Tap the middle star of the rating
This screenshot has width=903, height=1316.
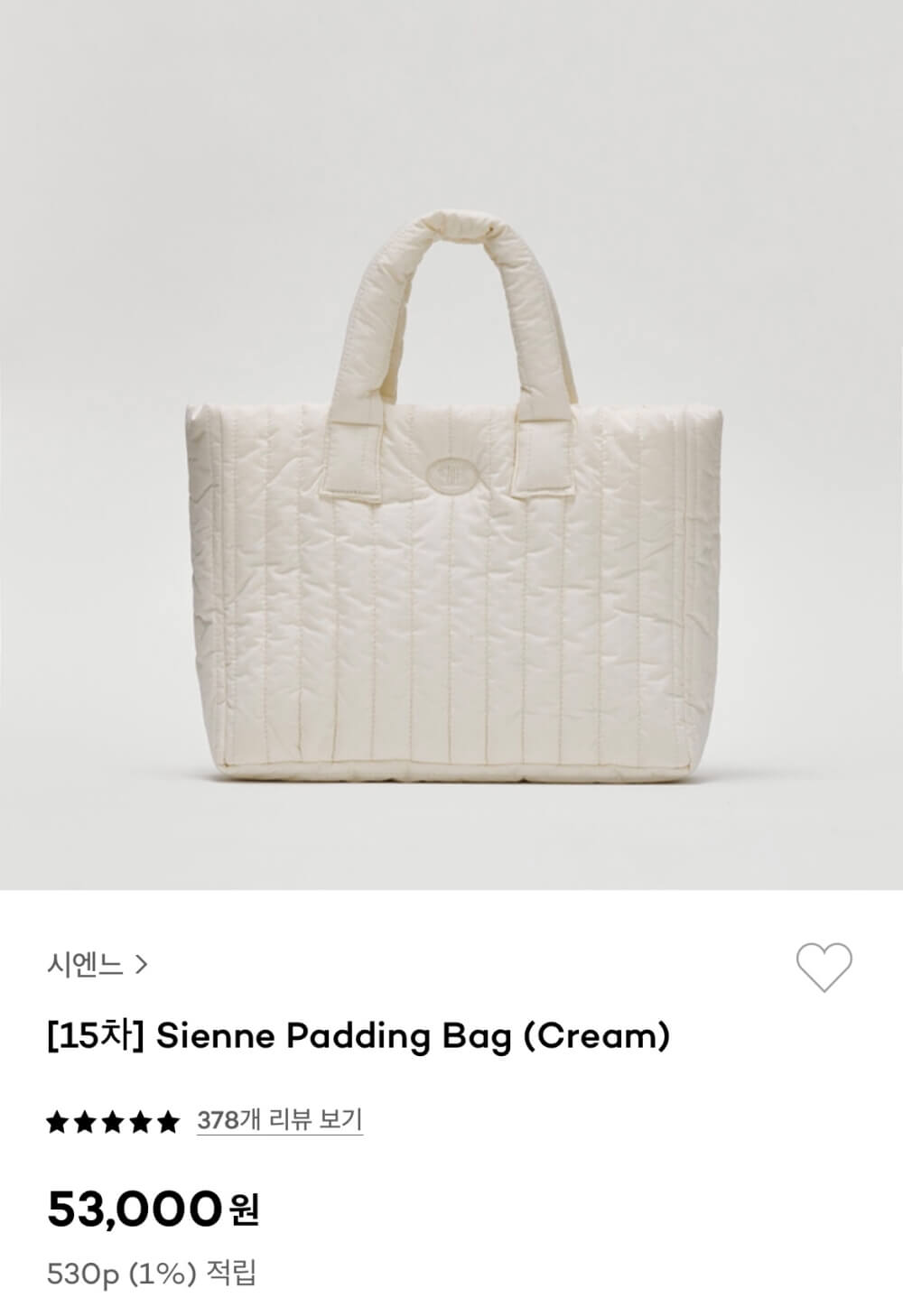114,1120
